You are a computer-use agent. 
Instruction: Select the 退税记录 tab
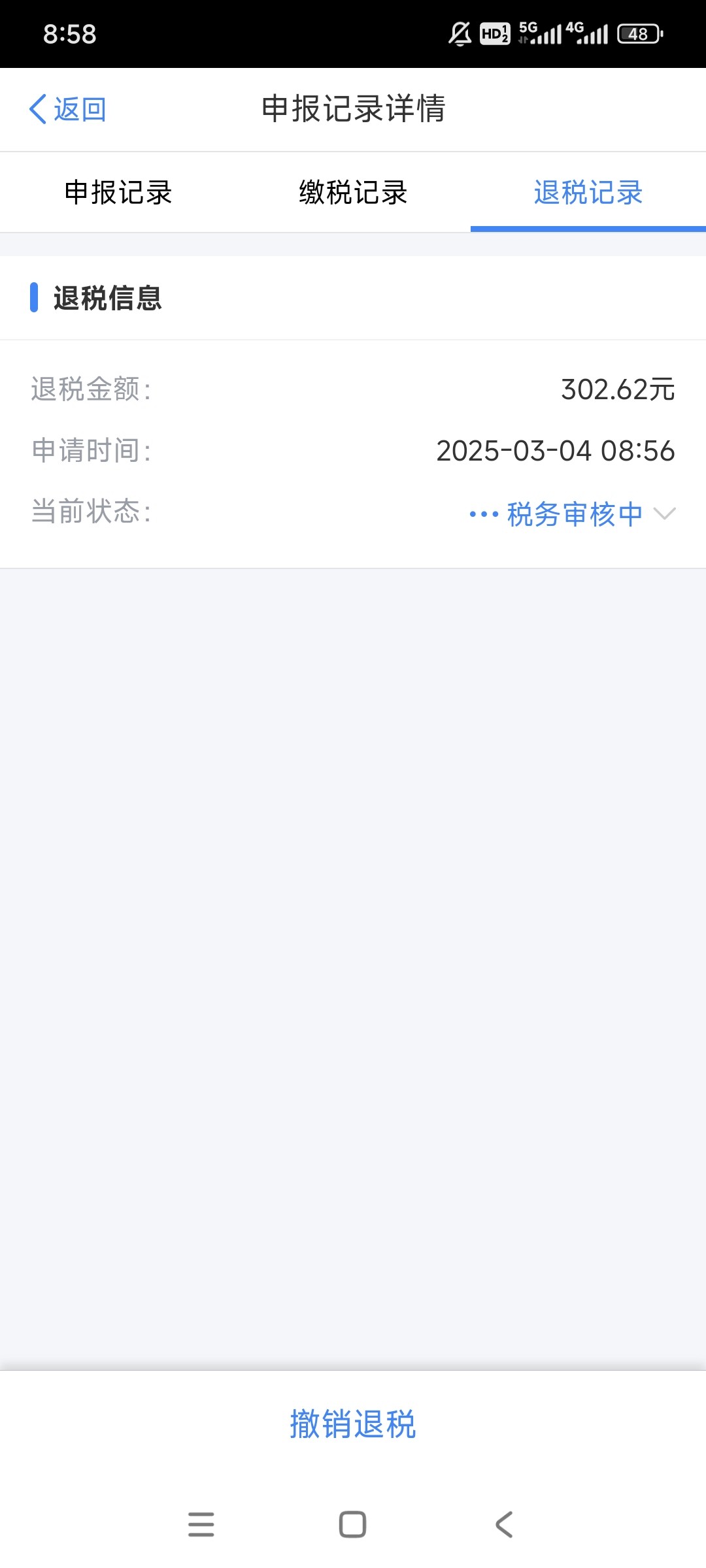(x=588, y=193)
